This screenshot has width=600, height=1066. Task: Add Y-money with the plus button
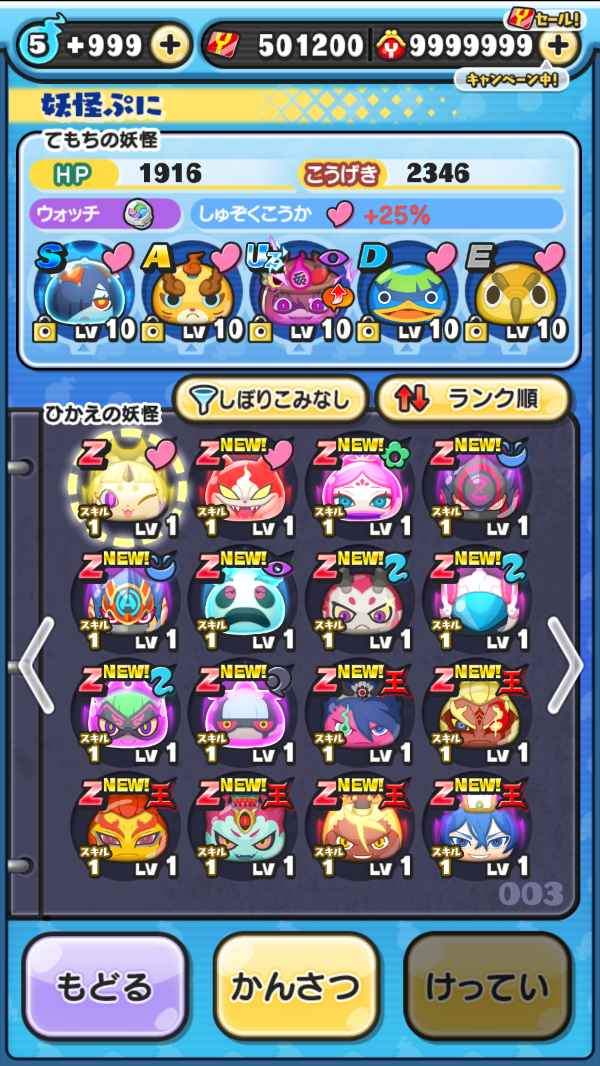tap(559, 45)
